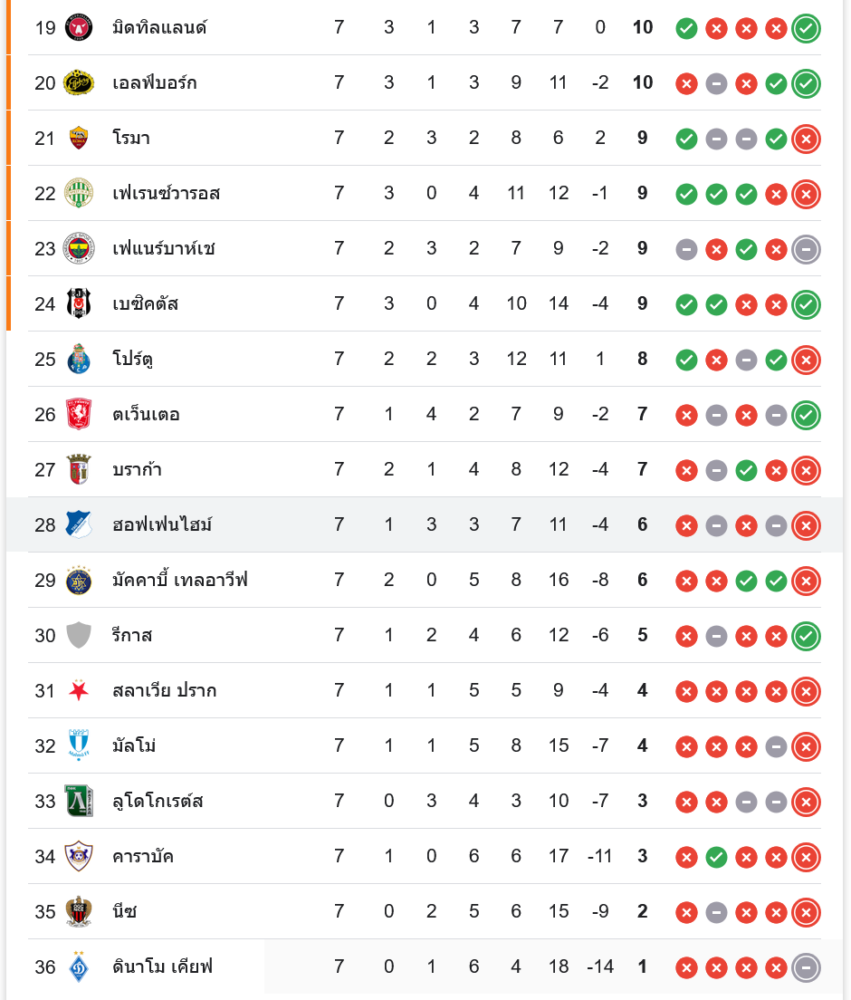The image size is (851, 1000).
Task: Tap the ลูโดโกเรตส์ (Ludogorets) team row
Action: click(x=158, y=801)
